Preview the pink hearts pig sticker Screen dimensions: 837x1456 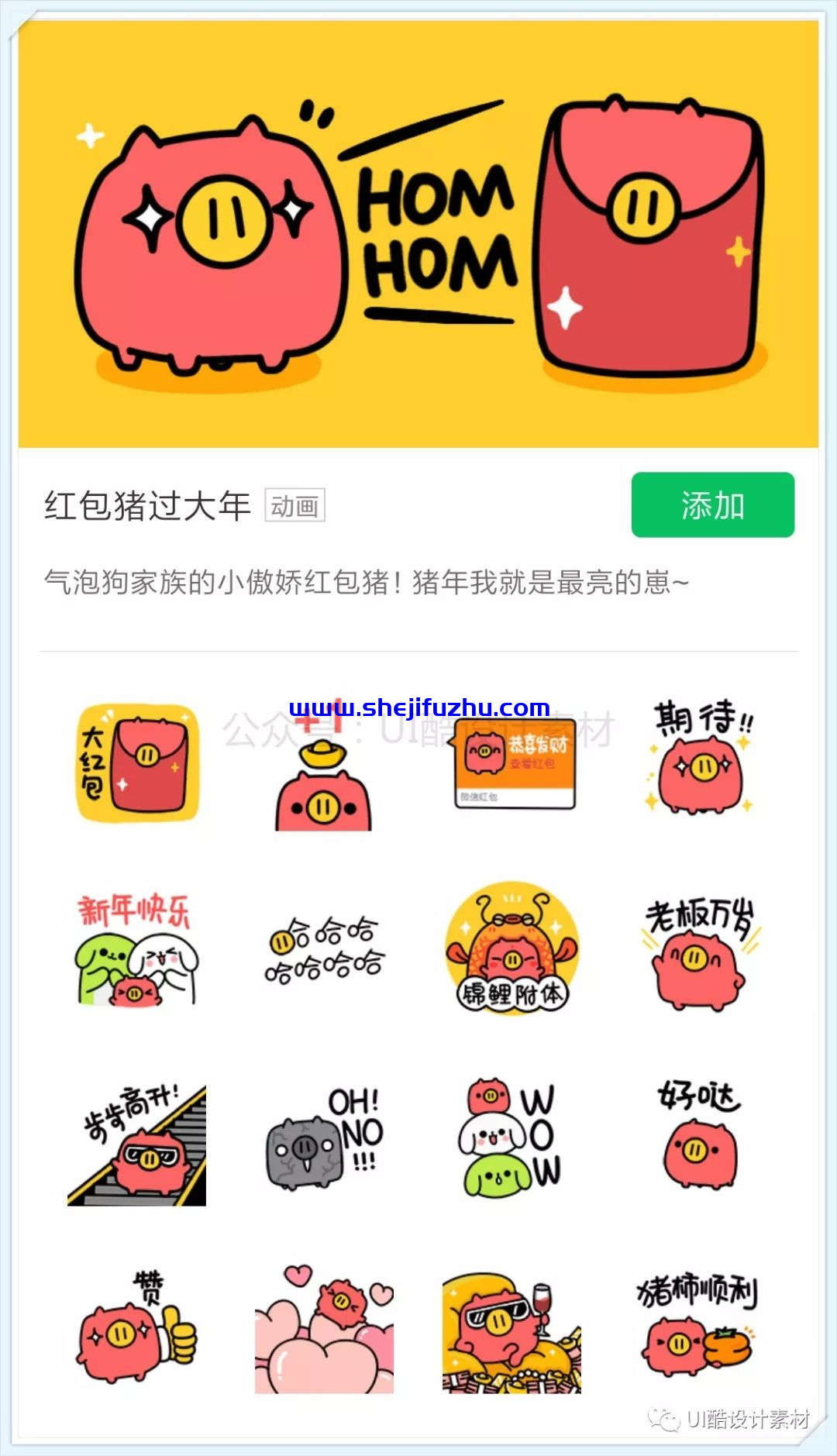point(325,1330)
